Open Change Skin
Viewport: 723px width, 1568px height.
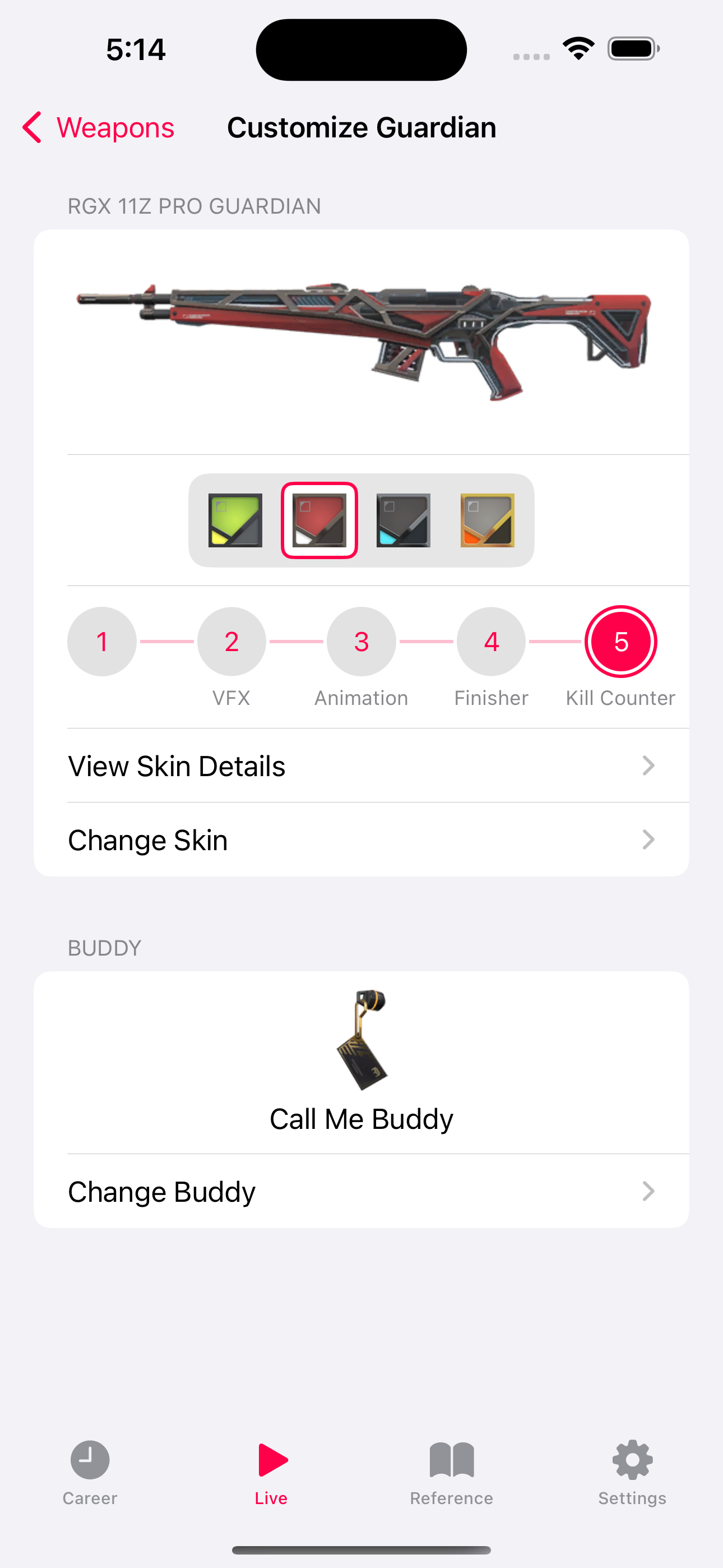click(x=361, y=840)
